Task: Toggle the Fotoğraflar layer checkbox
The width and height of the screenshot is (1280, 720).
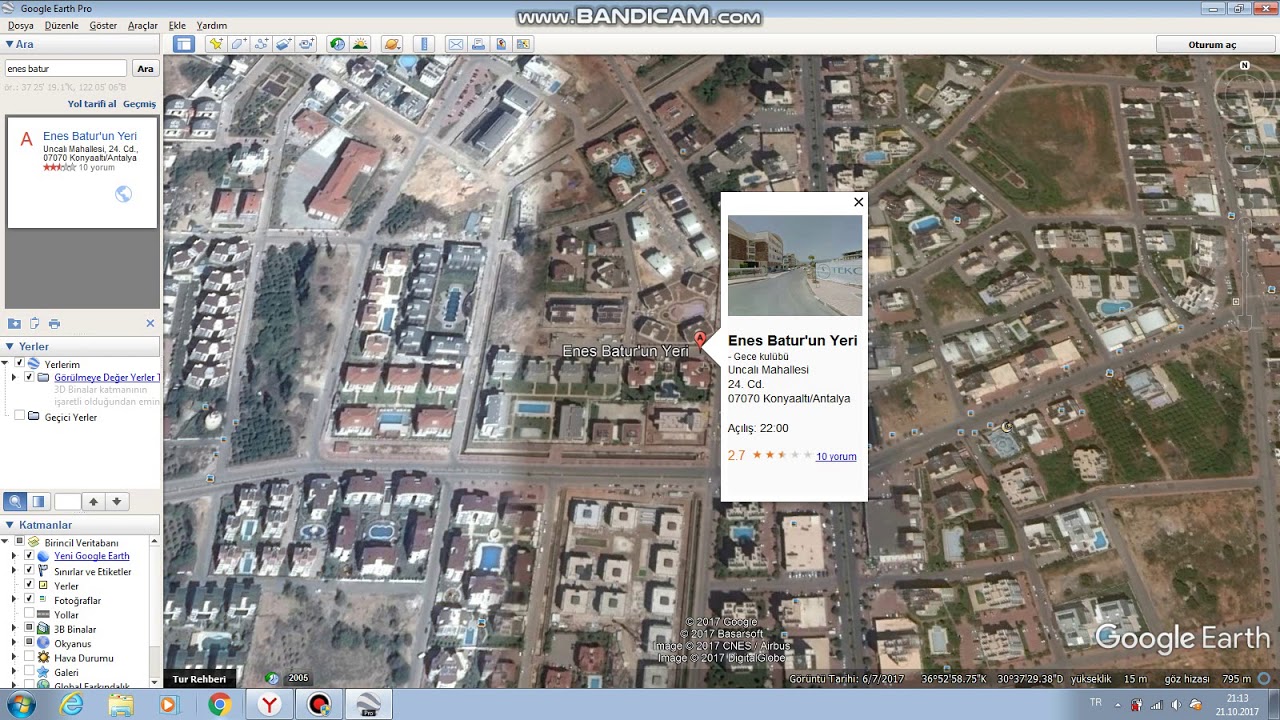Action: 29,600
